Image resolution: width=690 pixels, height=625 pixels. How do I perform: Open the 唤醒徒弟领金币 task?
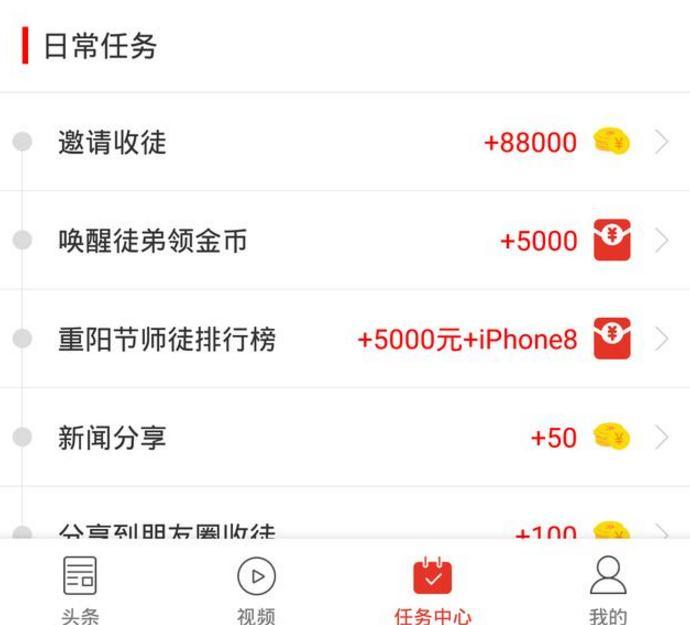tap(345, 240)
